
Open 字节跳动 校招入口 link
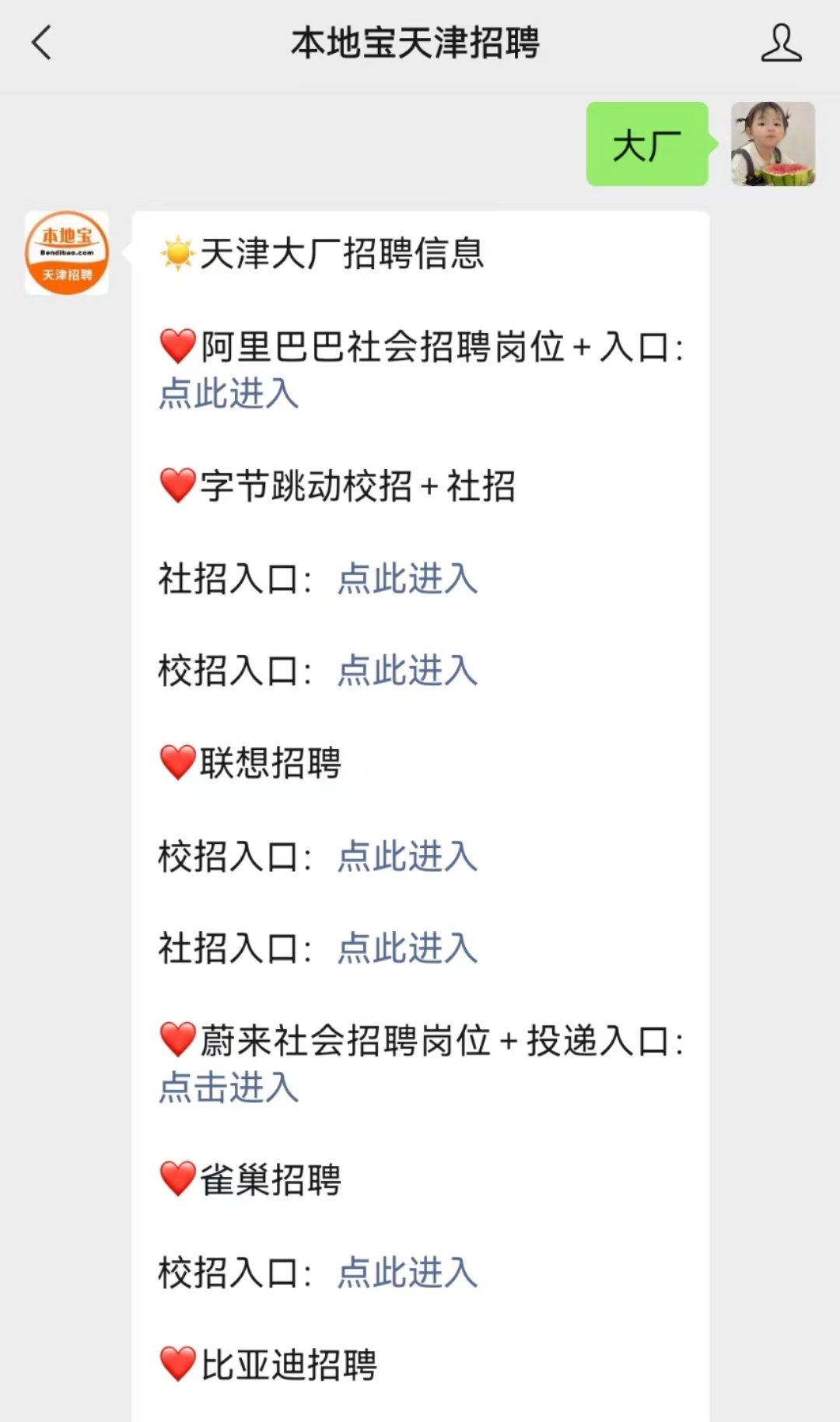coord(407,671)
